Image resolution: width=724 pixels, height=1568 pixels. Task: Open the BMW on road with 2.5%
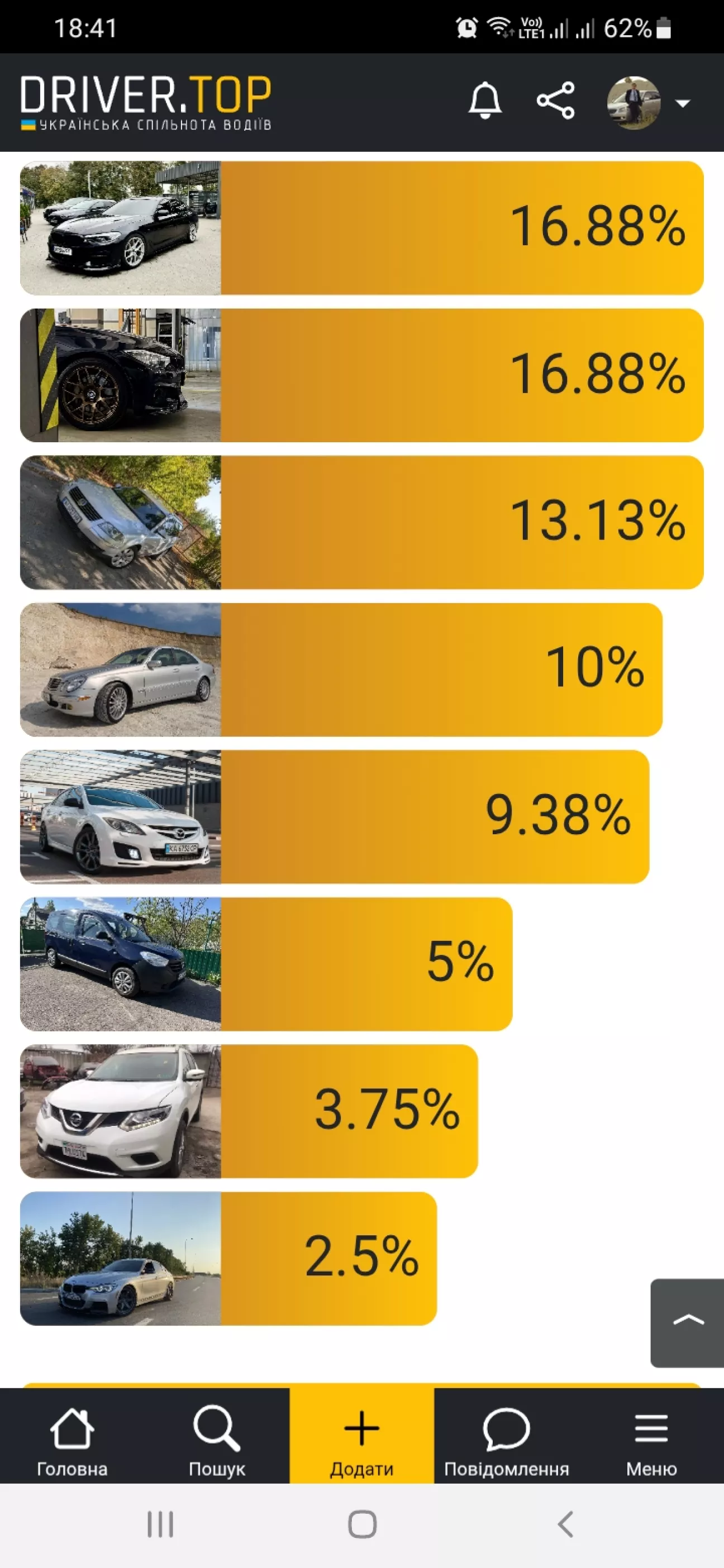point(228,1259)
